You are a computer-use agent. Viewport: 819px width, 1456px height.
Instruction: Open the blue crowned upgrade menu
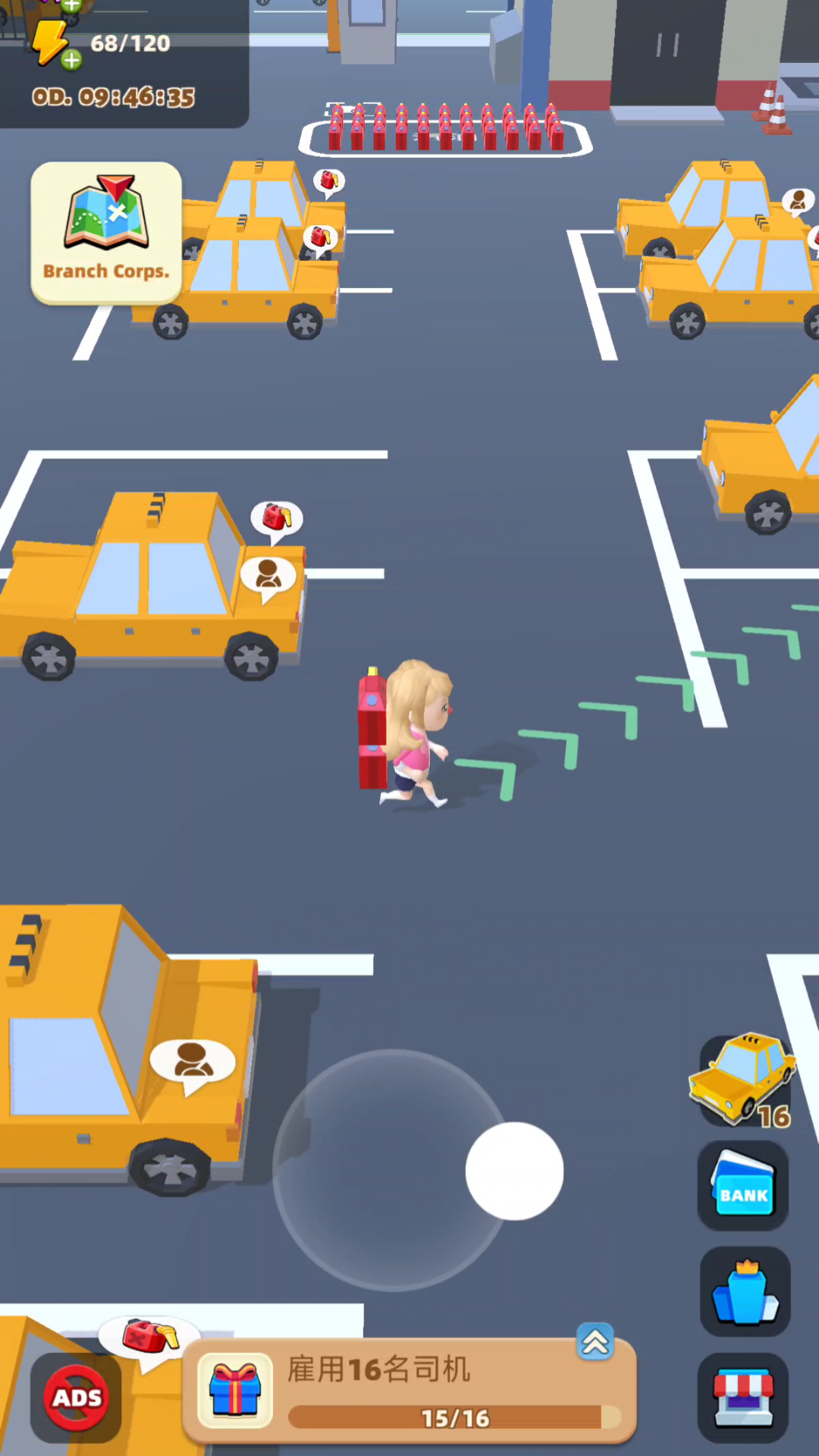[x=744, y=1291]
